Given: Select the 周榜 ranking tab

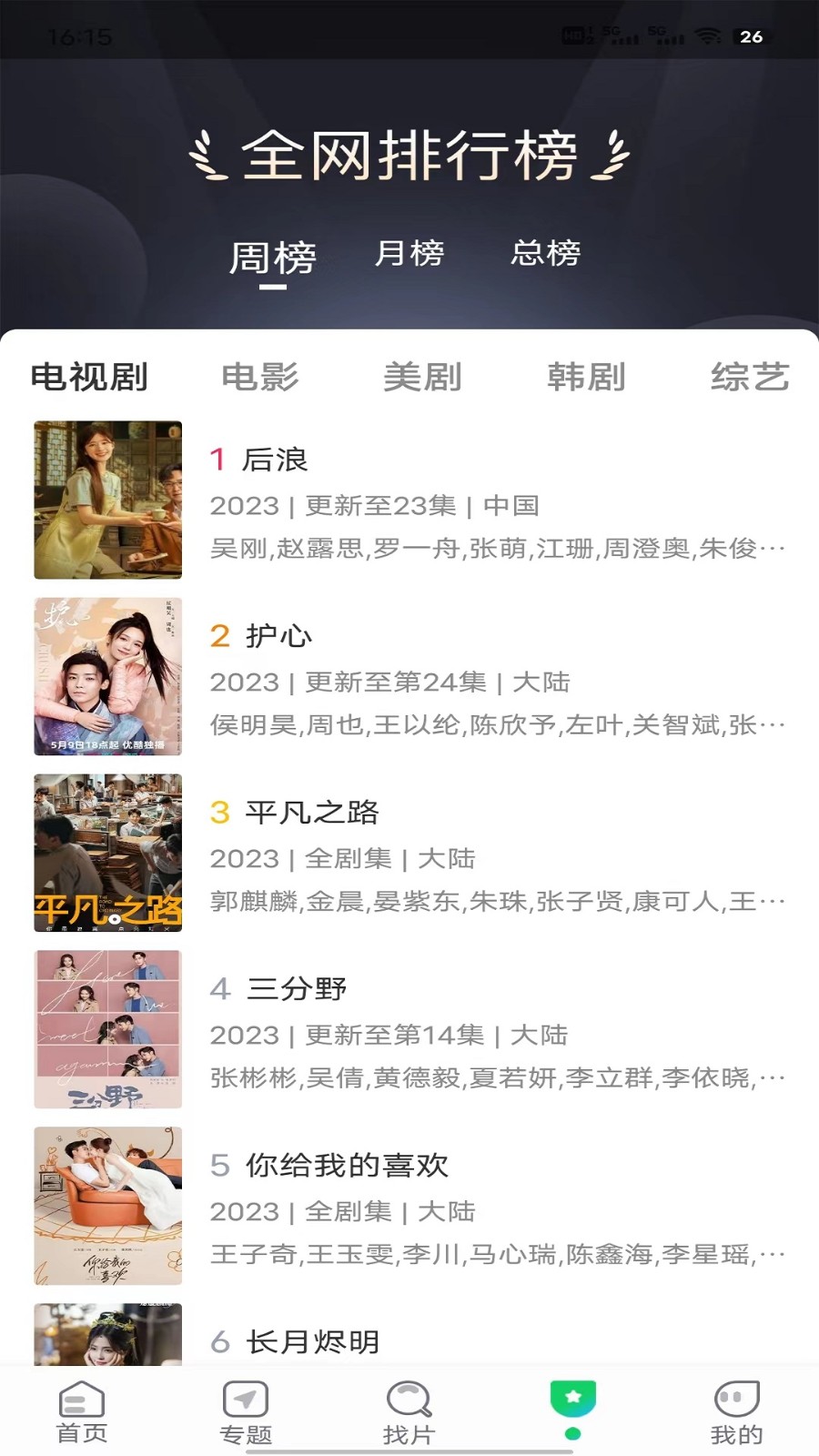Looking at the screenshot, I should [272, 258].
